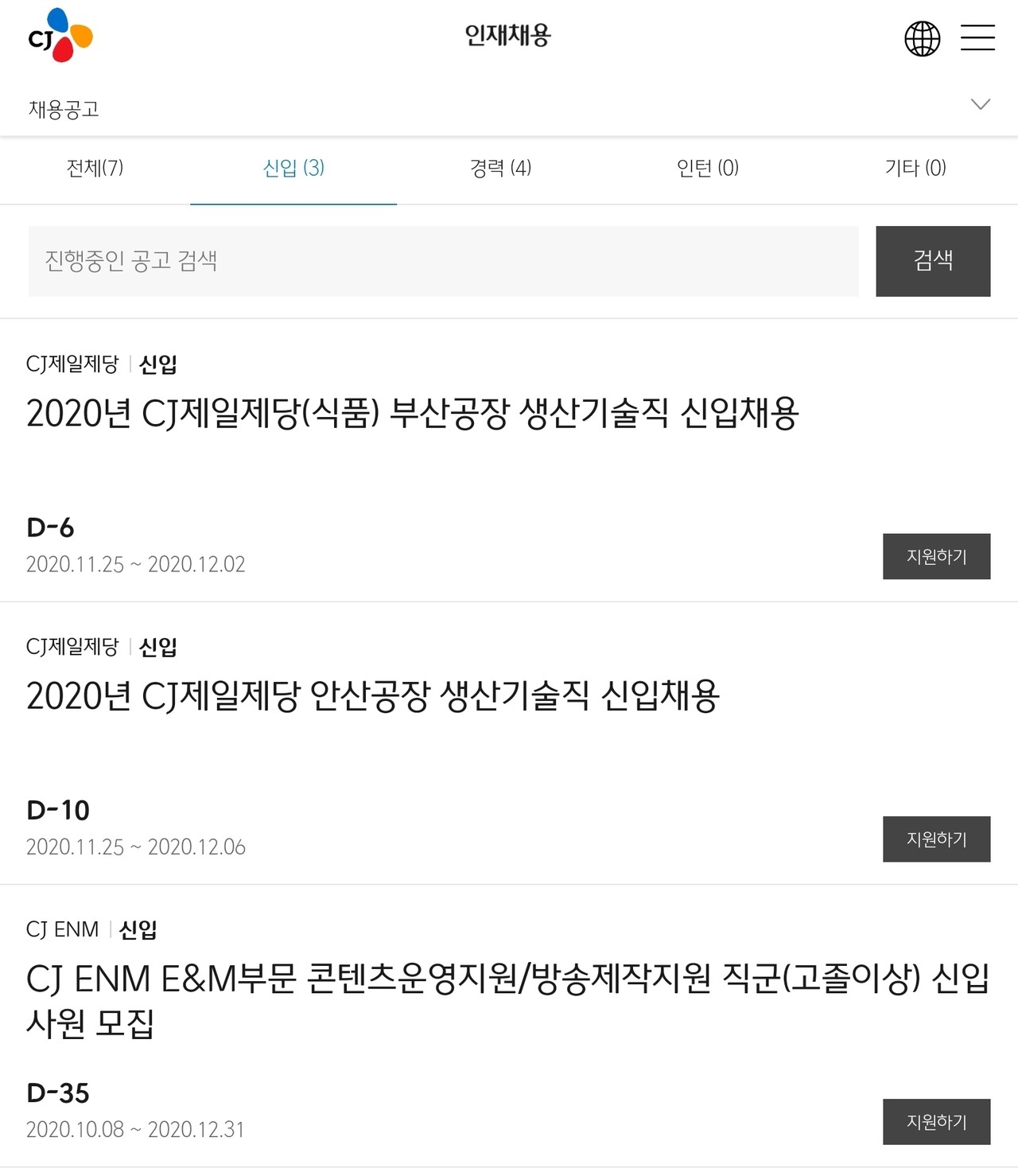Open the 기타(0) tab
This screenshot has height=1176, width=1018.
coord(915,168)
